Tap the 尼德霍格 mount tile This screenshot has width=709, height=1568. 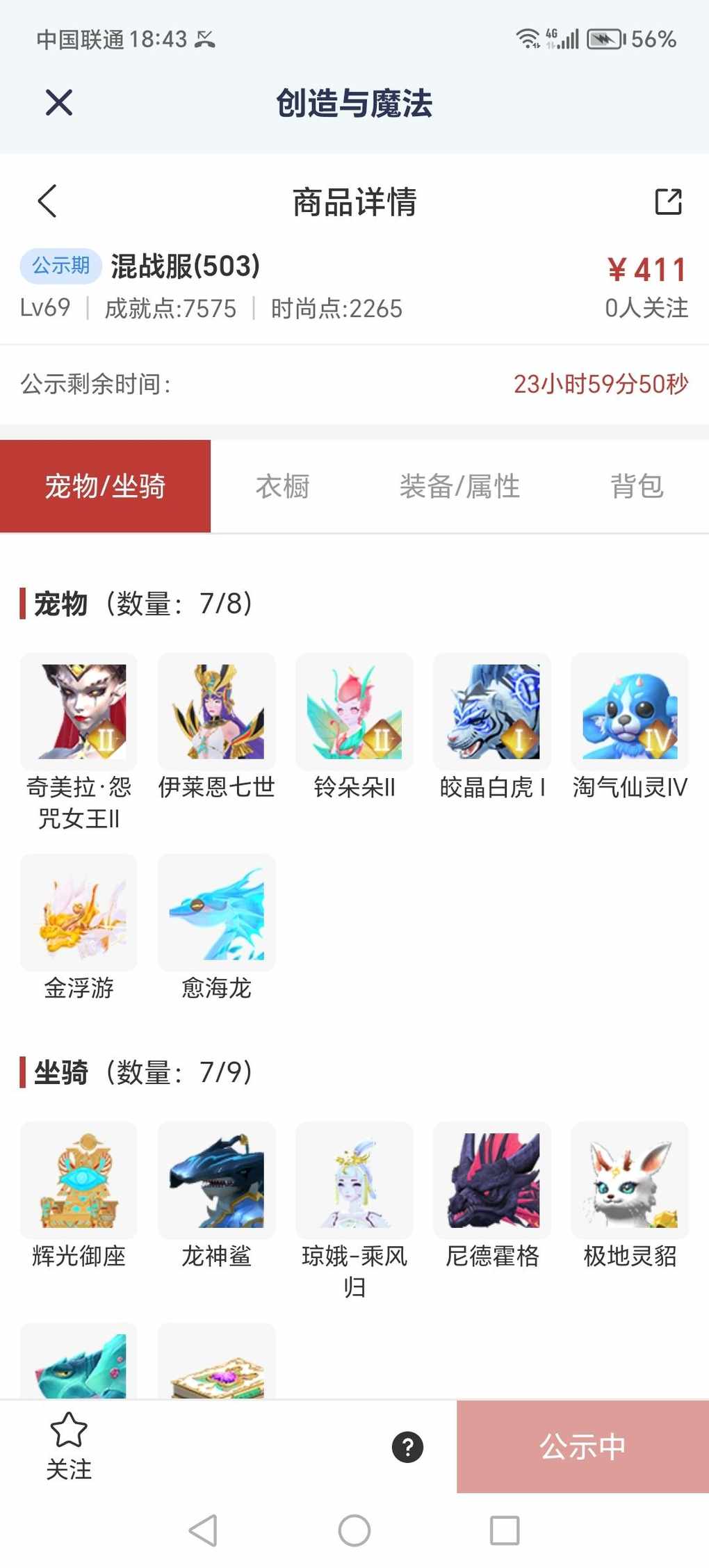tap(491, 1181)
